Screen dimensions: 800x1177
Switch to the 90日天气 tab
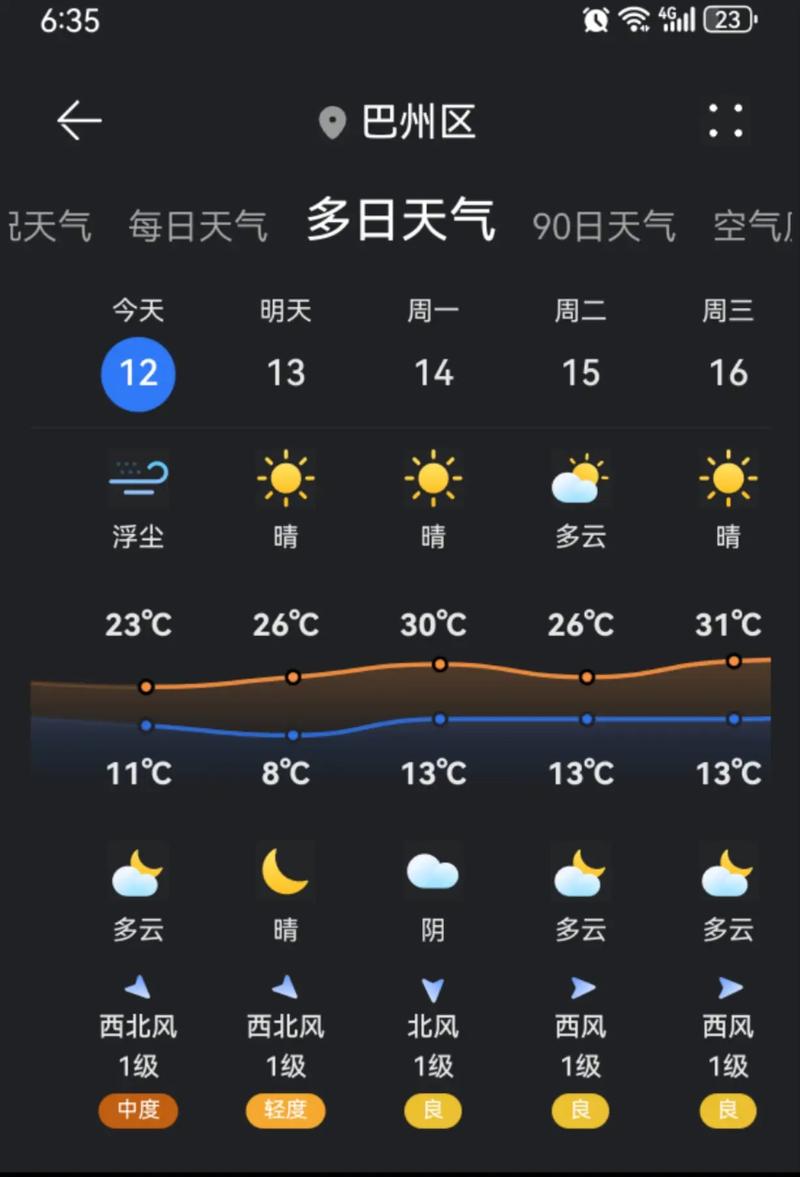pyautogui.click(x=604, y=226)
